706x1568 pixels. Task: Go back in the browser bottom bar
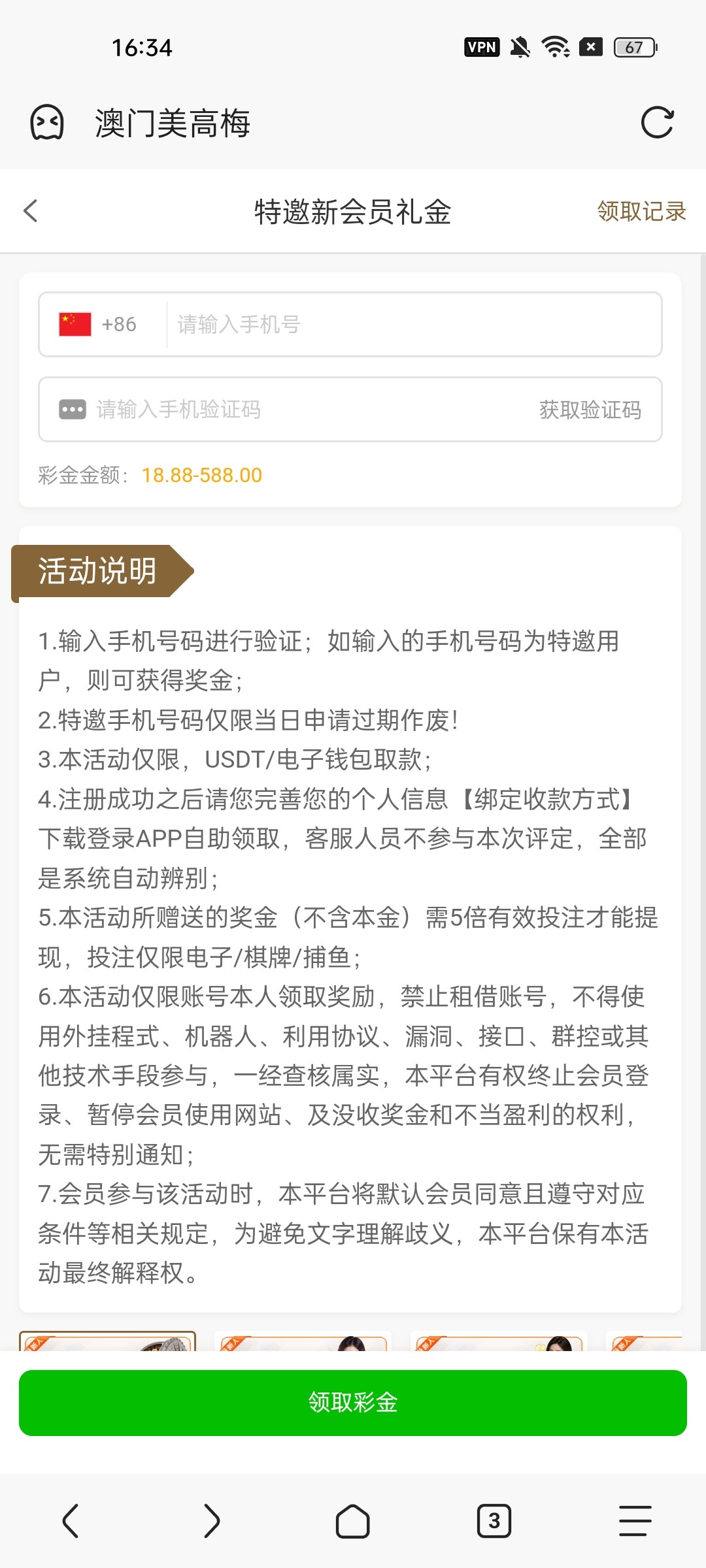point(71,1521)
